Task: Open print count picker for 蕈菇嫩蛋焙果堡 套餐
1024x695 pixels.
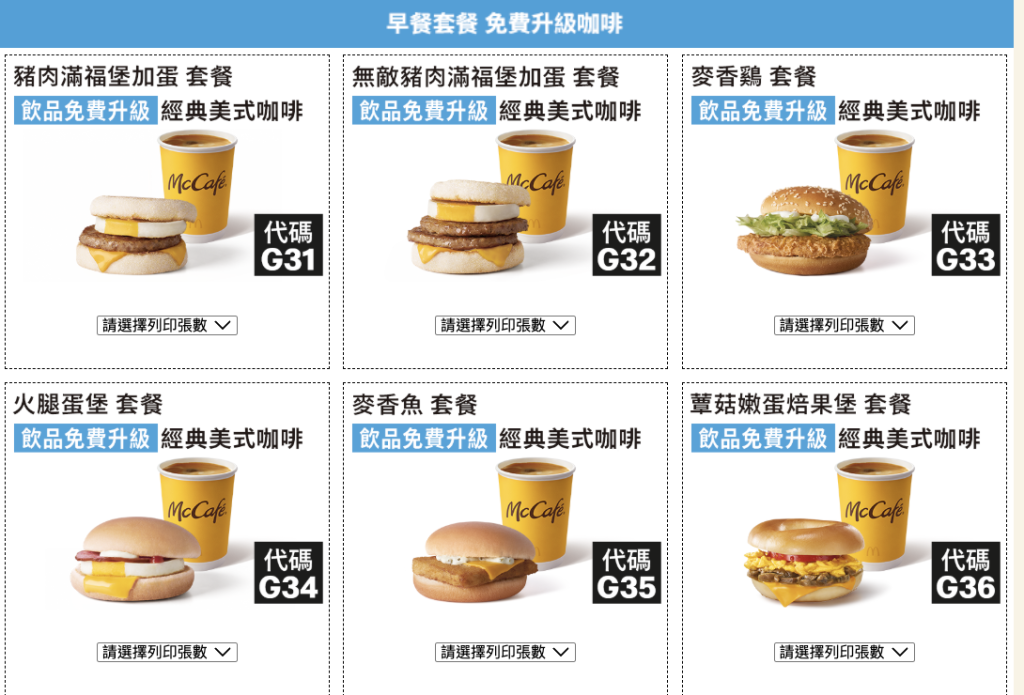Action: click(x=844, y=652)
